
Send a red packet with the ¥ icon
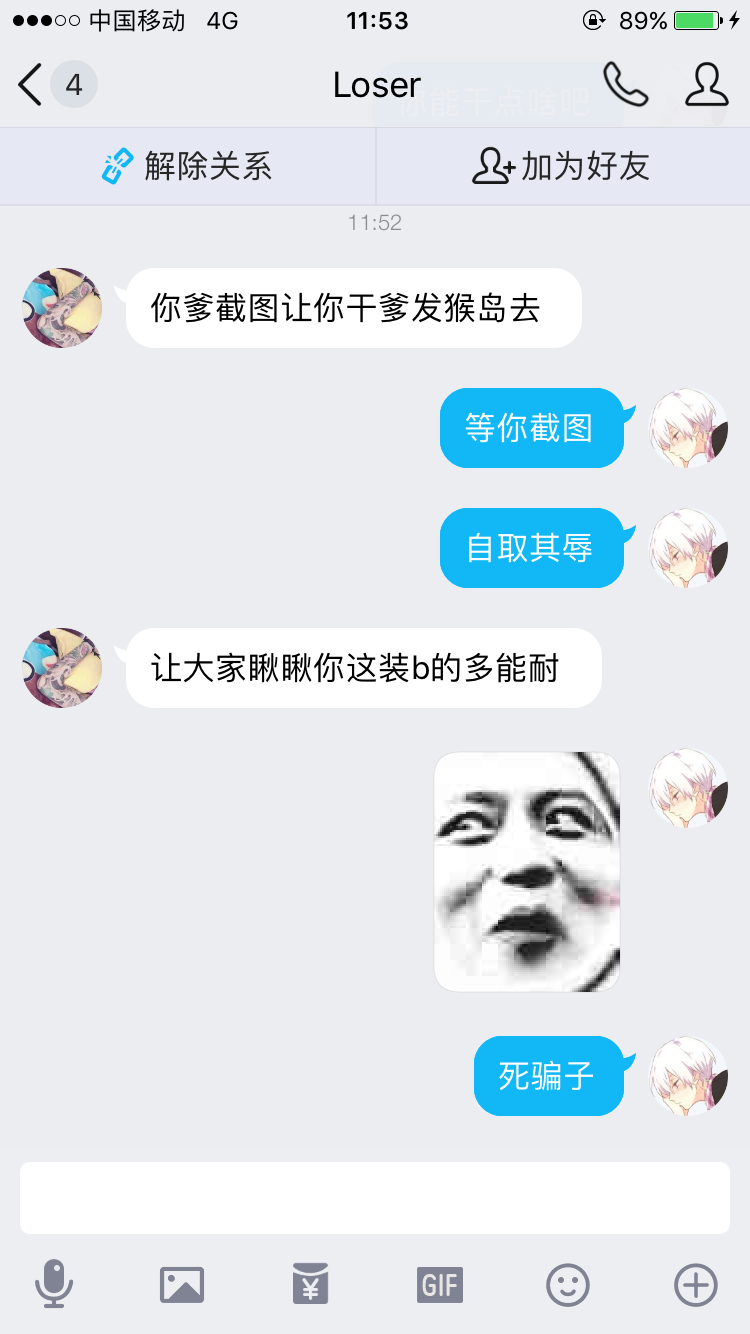pos(311,1284)
